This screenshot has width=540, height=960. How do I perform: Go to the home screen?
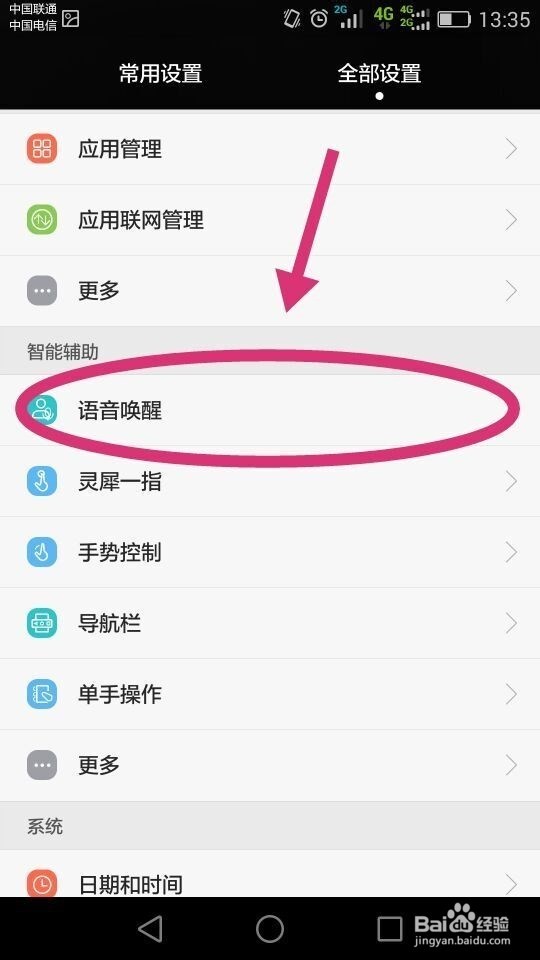point(270,929)
